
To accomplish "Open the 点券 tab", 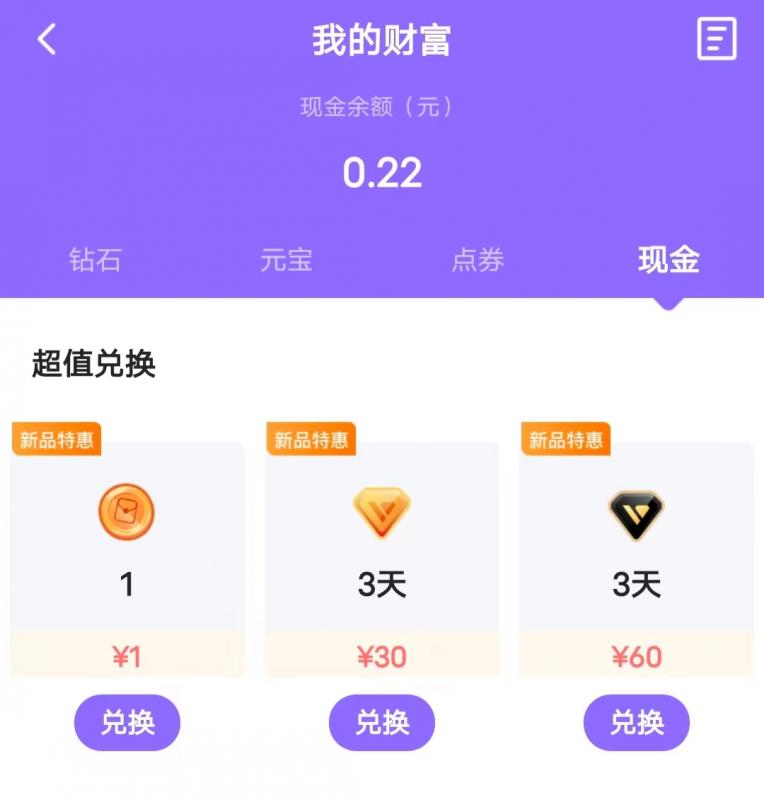I will pyautogui.click(x=478, y=259).
